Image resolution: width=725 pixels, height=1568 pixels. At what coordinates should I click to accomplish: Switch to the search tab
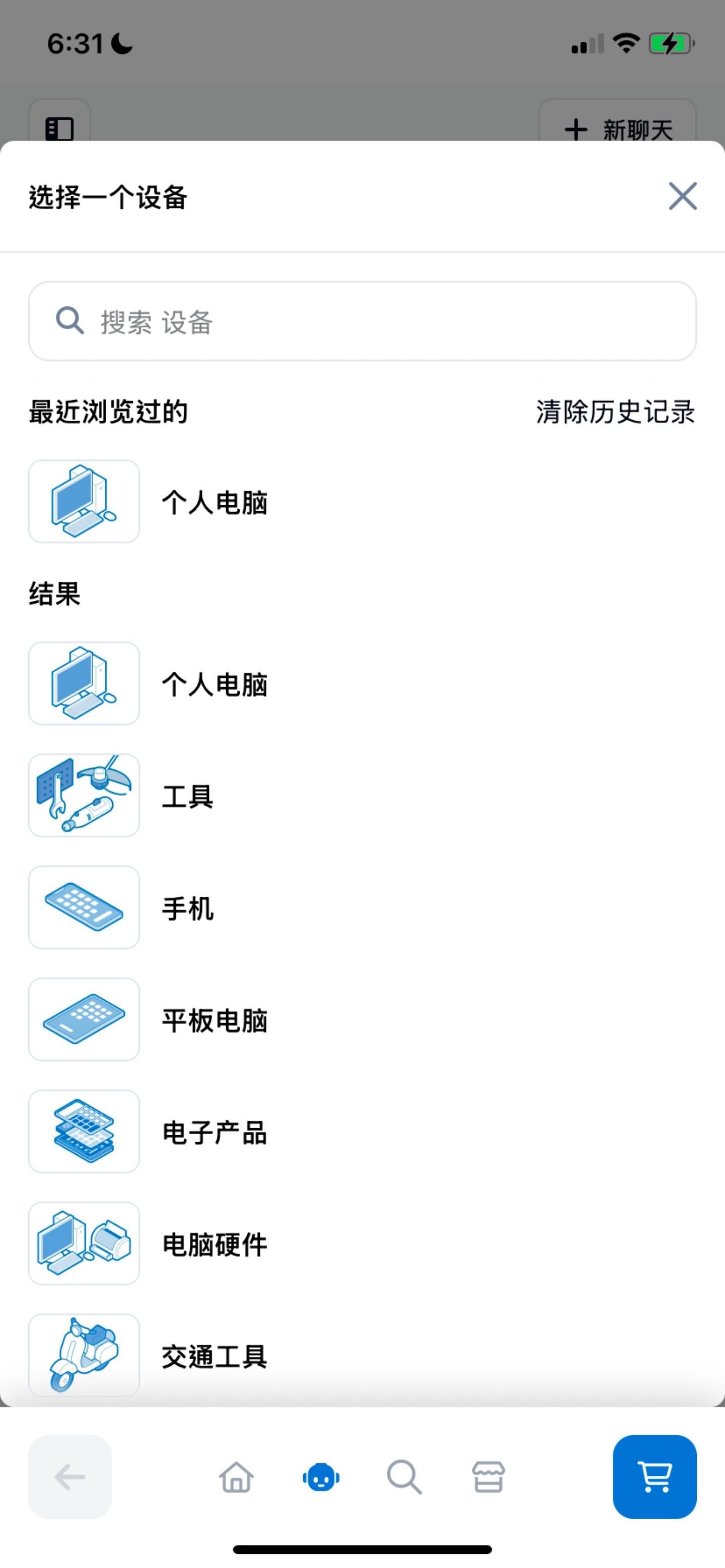tap(404, 1475)
